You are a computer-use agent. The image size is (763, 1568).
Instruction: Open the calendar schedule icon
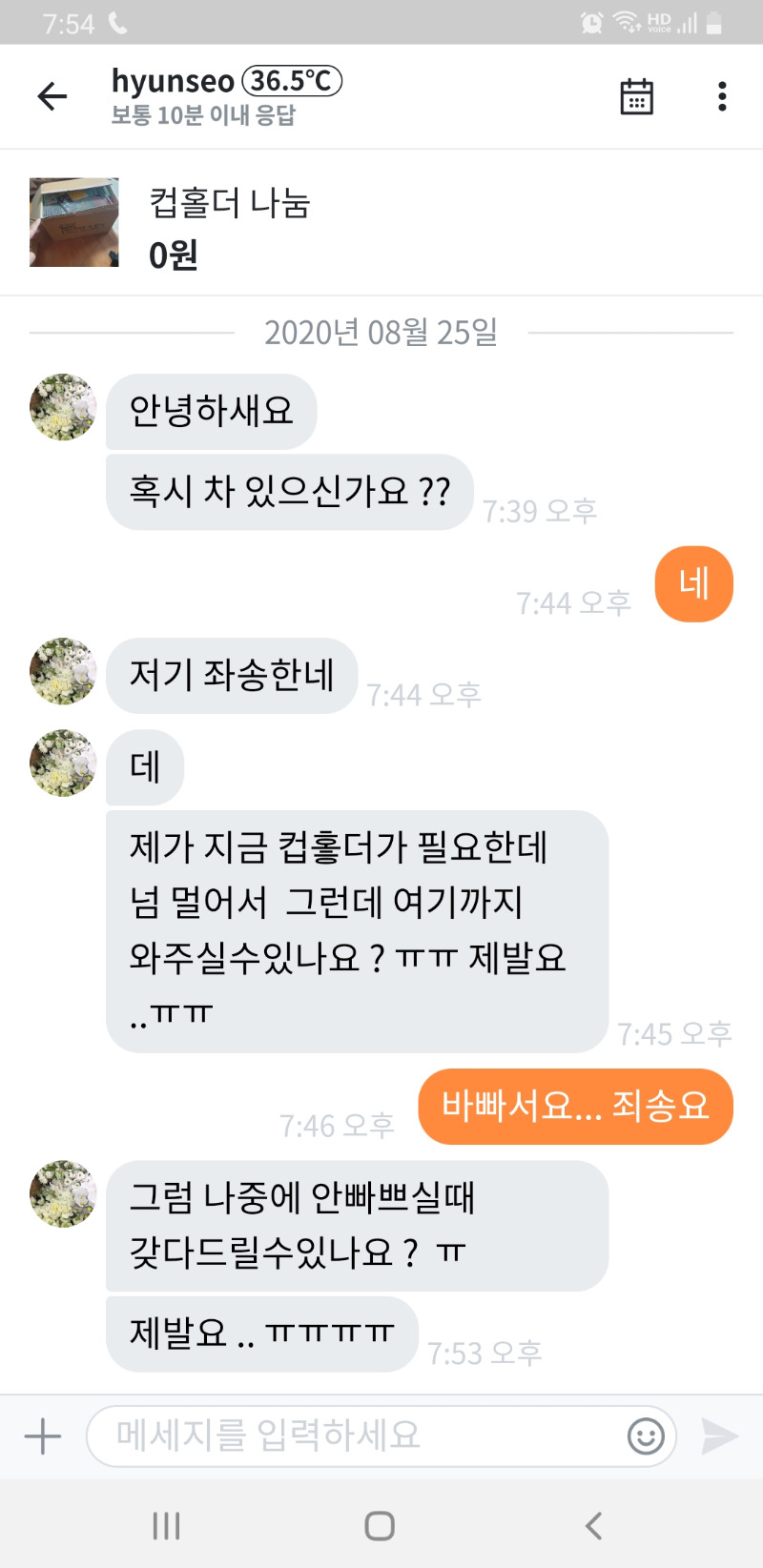(636, 96)
